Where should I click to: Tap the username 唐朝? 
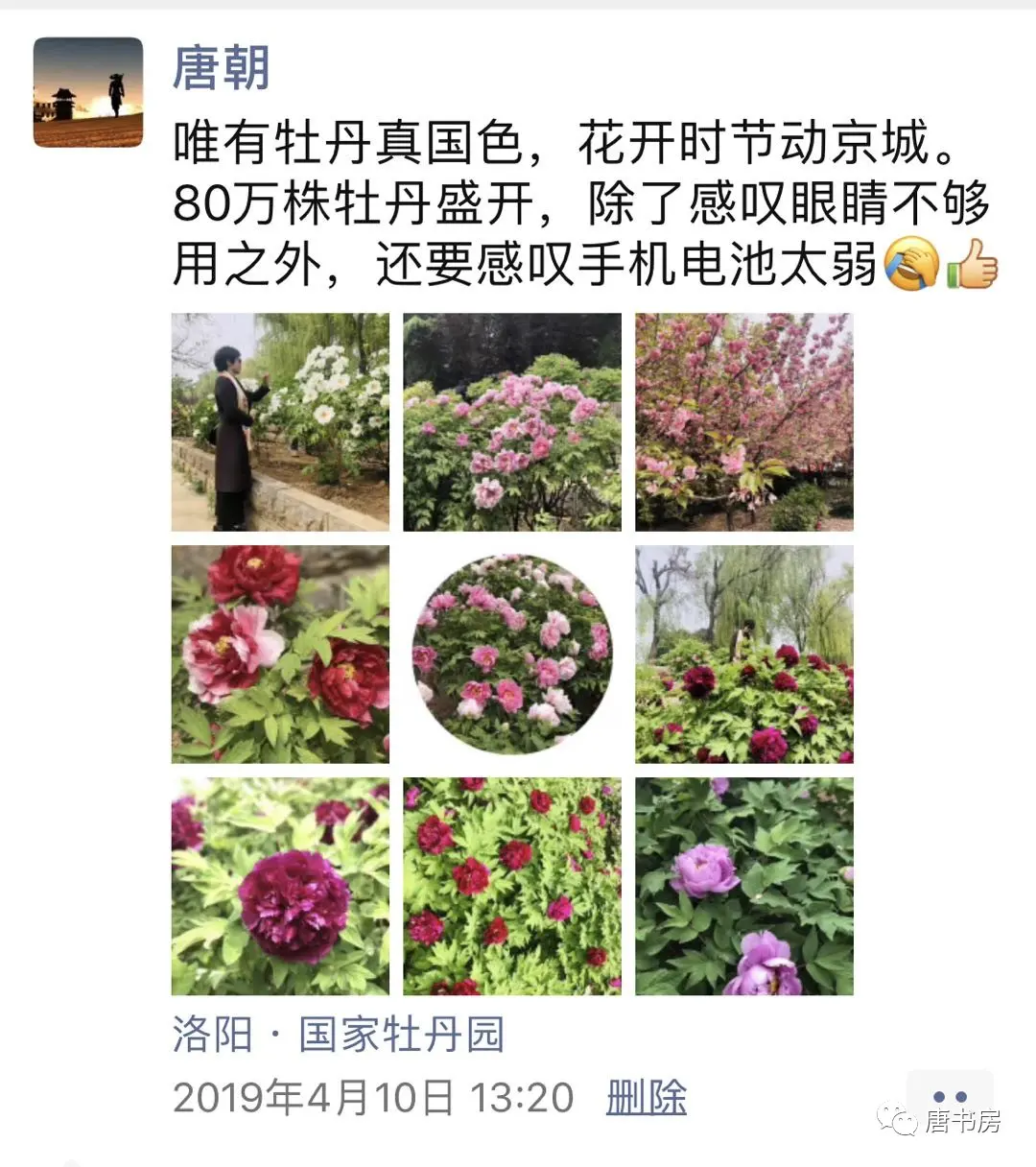point(221,69)
